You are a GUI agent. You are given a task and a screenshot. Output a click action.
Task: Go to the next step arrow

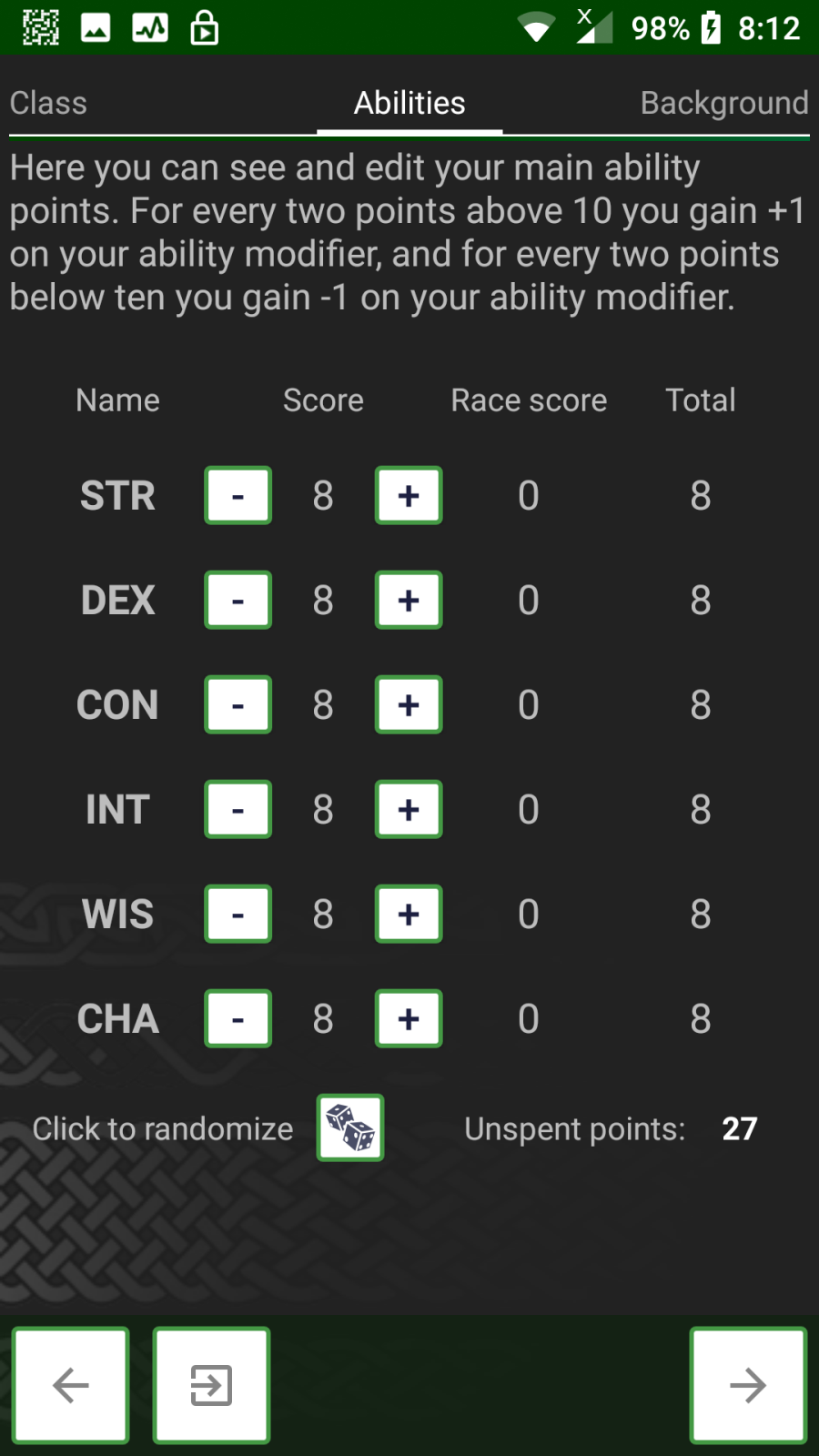748,1385
